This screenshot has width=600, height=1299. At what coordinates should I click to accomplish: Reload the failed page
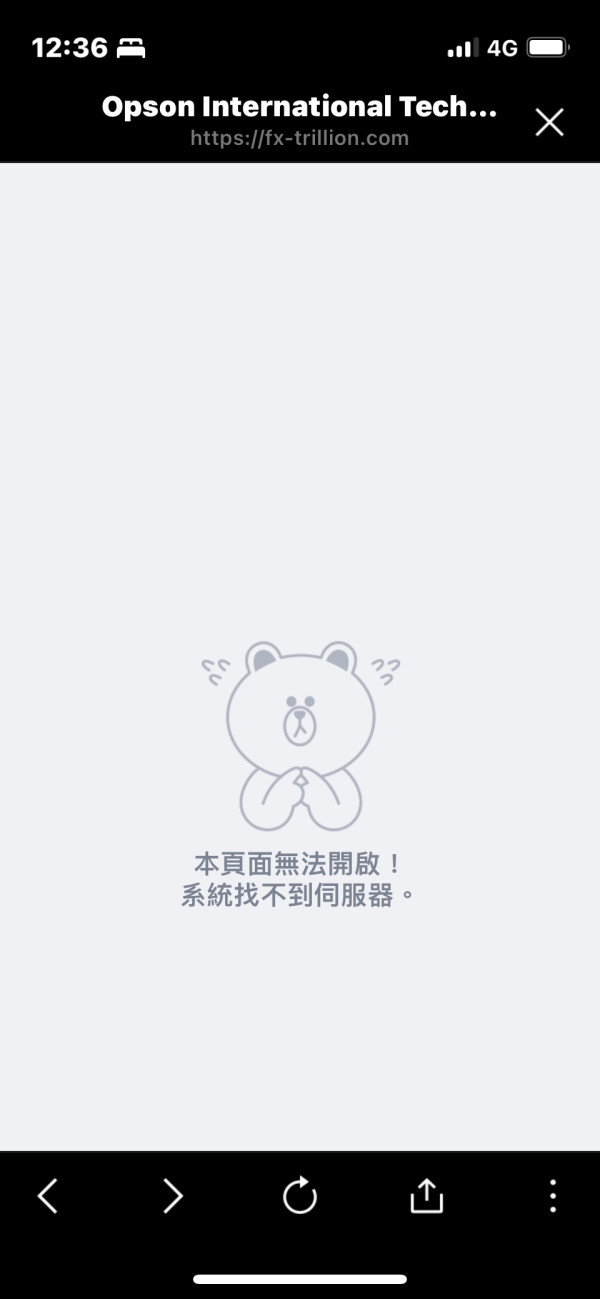300,1195
